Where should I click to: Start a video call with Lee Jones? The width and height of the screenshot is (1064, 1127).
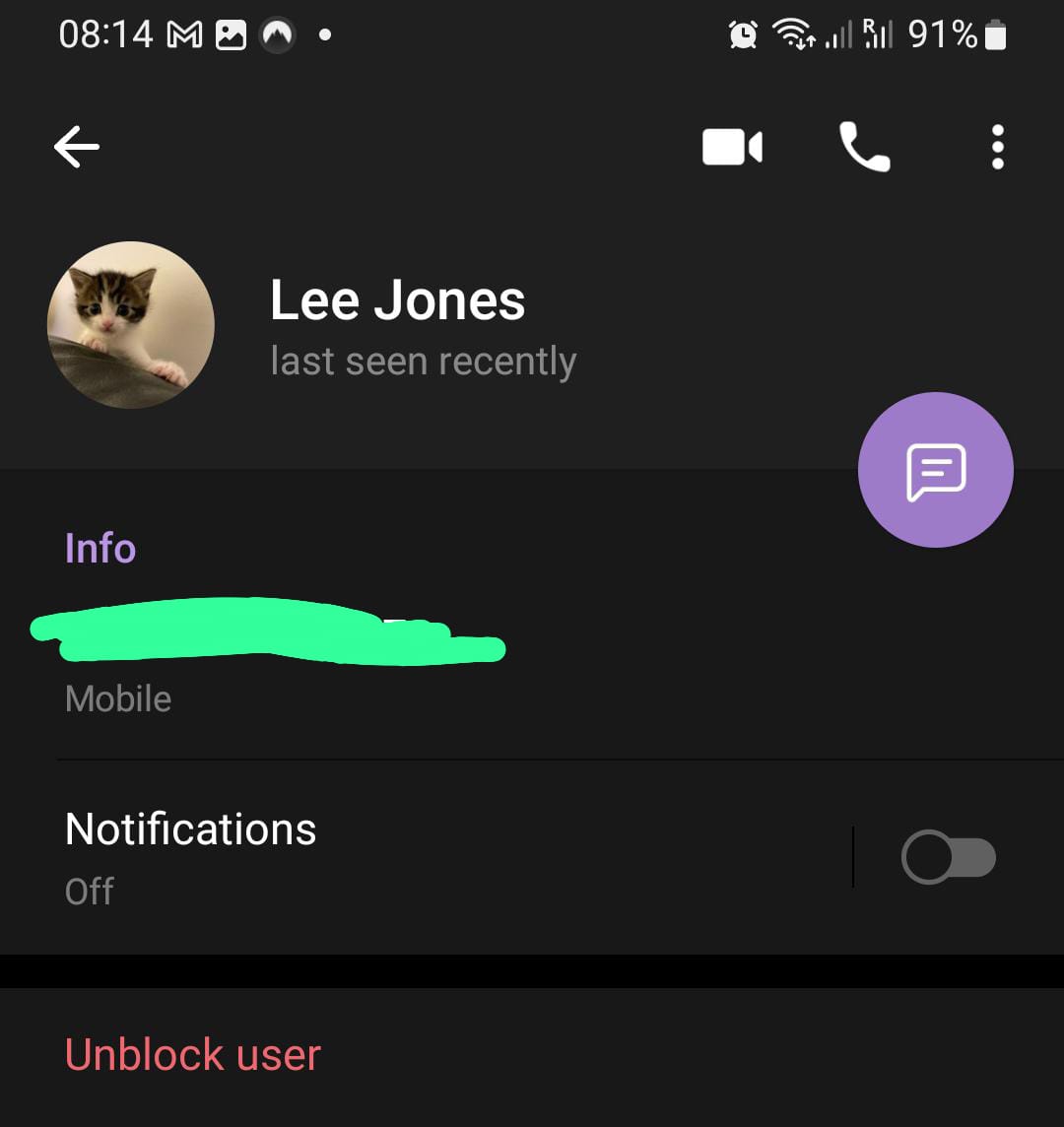732,148
